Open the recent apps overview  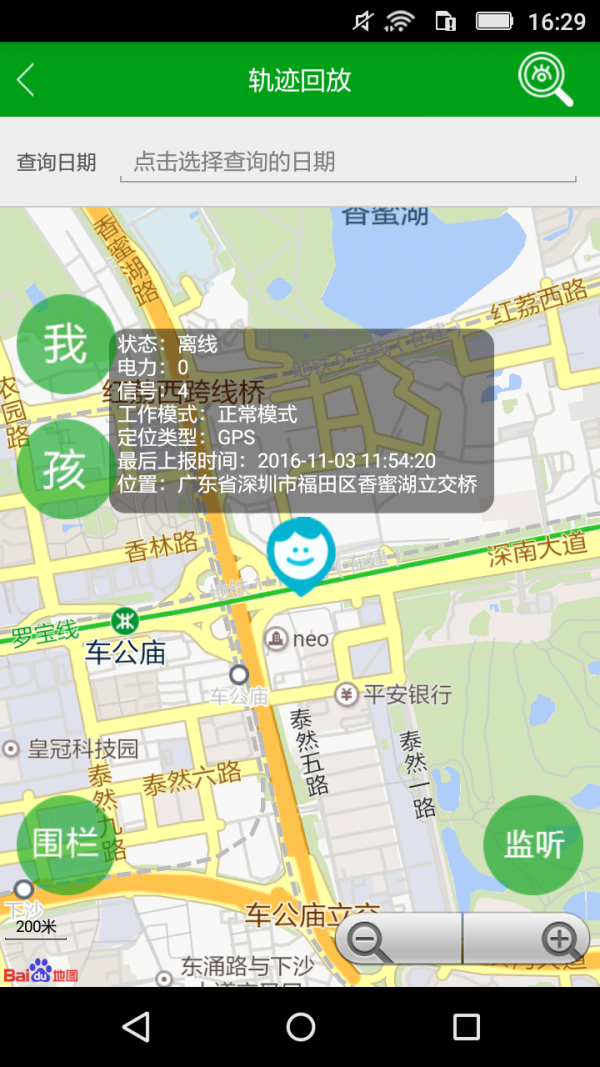pos(466,1026)
